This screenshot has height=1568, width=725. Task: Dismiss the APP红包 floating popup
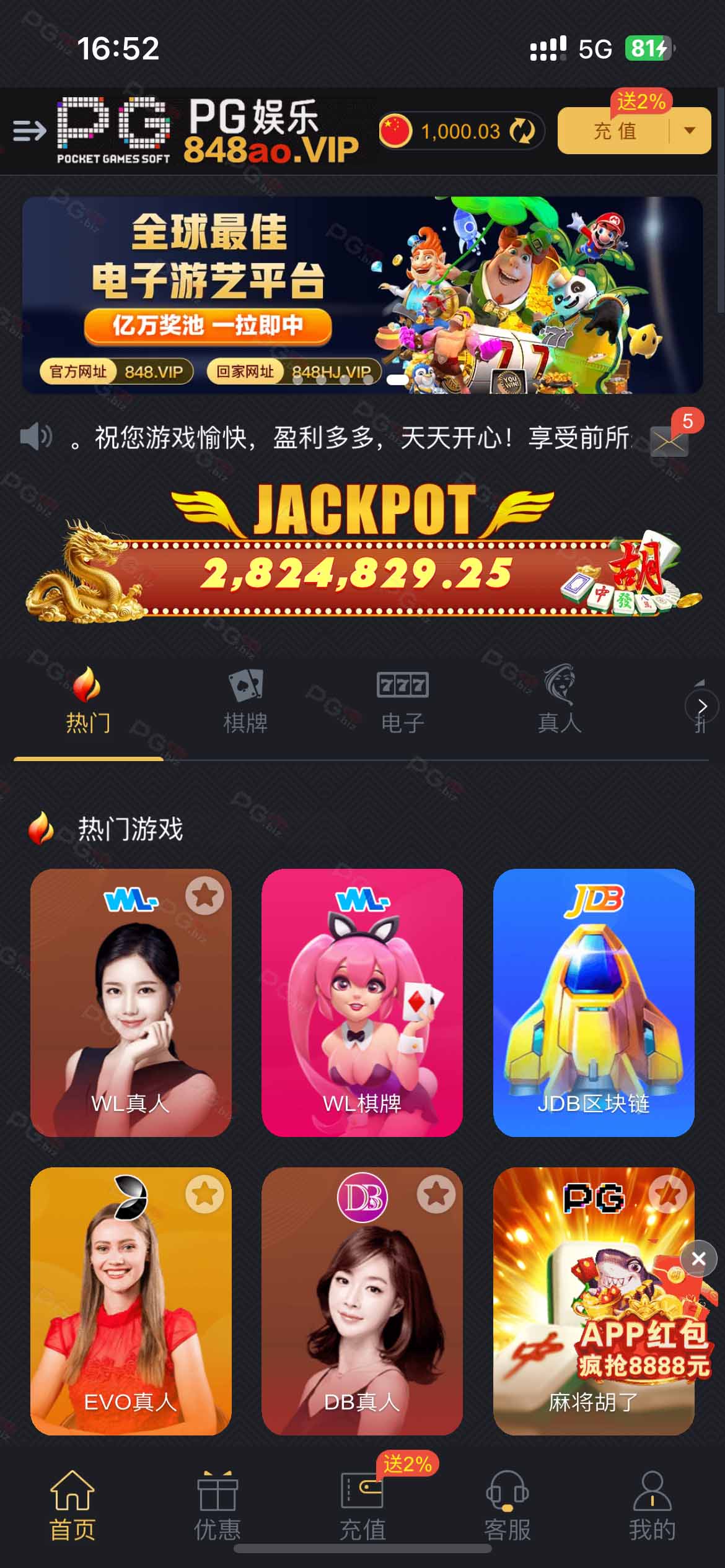click(x=698, y=1258)
